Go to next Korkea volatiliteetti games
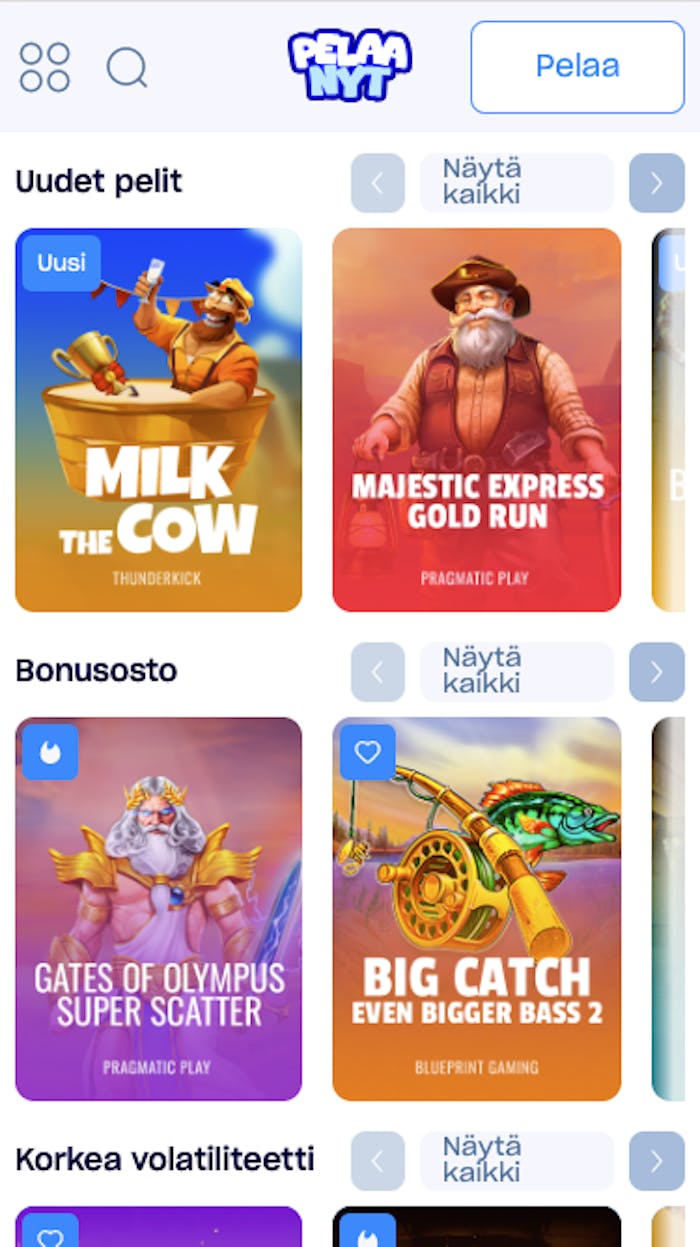Image resolution: width=700 pixels, height=1247 pixels. [656, 1160]
